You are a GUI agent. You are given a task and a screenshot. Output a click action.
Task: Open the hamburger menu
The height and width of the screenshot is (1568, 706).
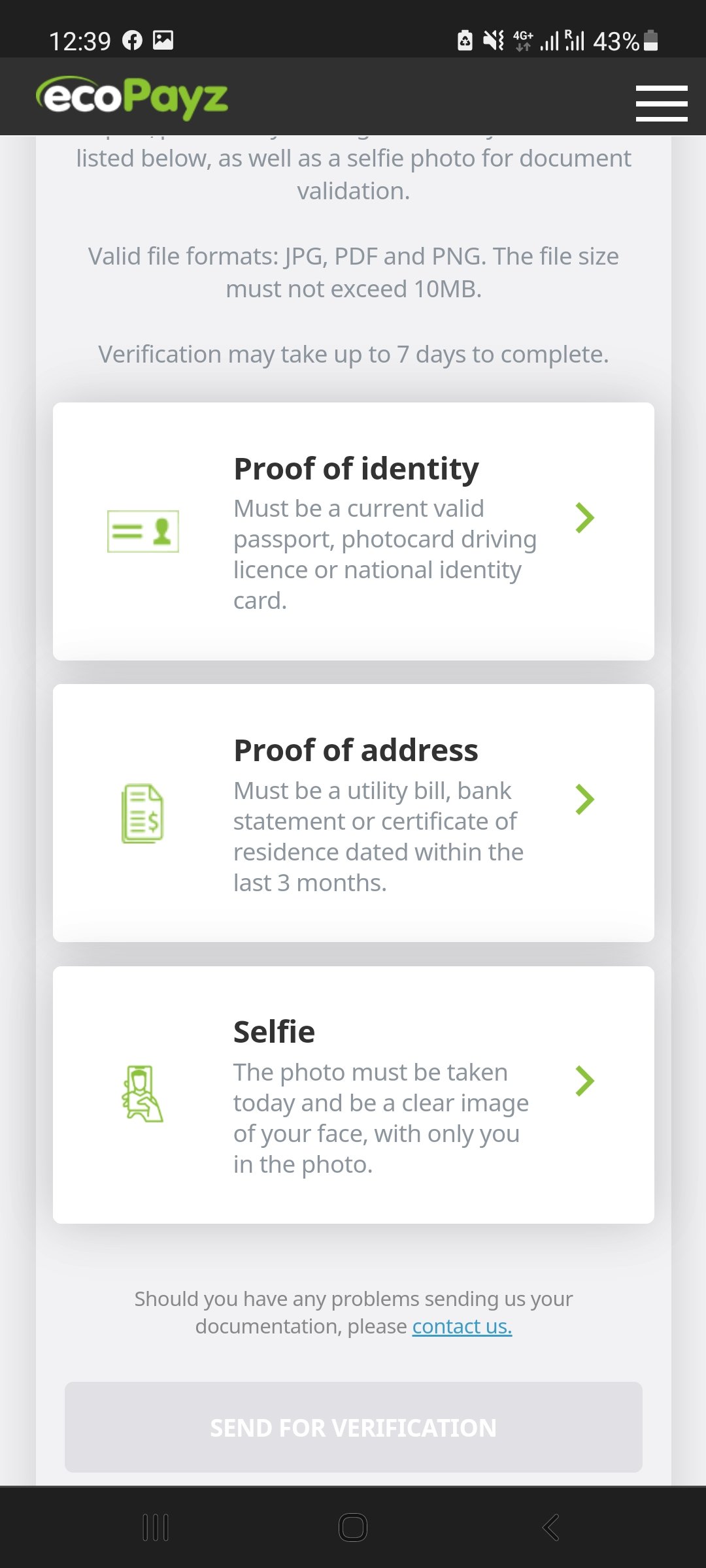coord(661,103)
